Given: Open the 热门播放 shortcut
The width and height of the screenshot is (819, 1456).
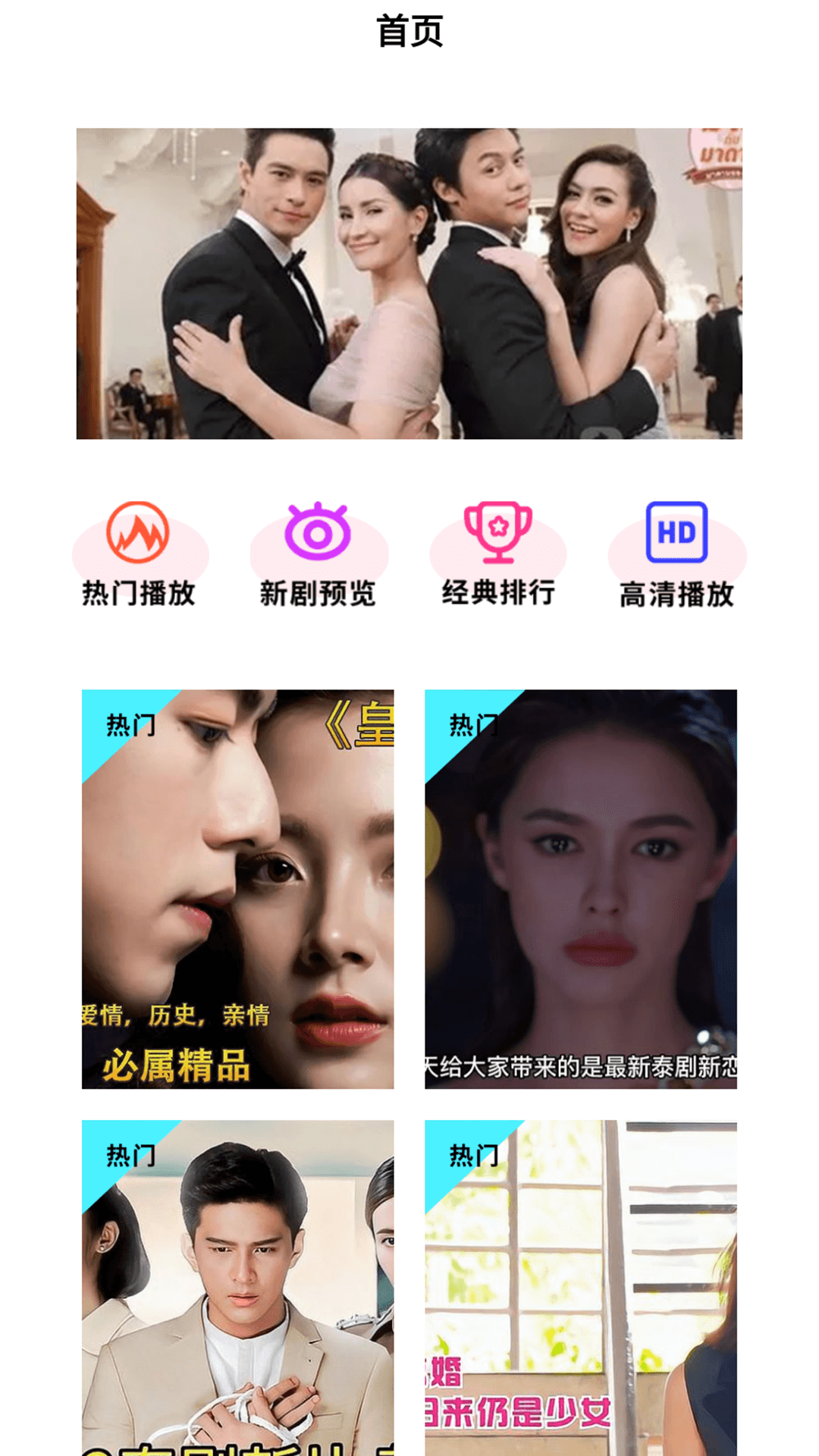Looking at the screenshot, I should [x=139, y=595].
